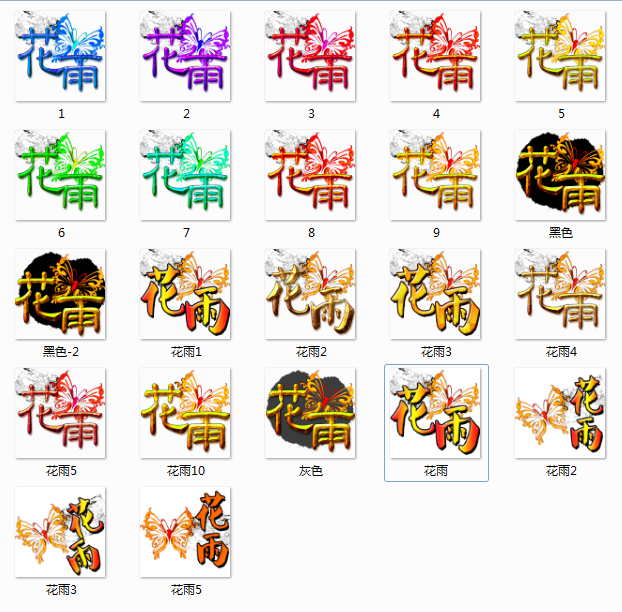This screenshot has width=622, height=612.
Task: Open the file labeled 黑色
Action: [561, 176]
